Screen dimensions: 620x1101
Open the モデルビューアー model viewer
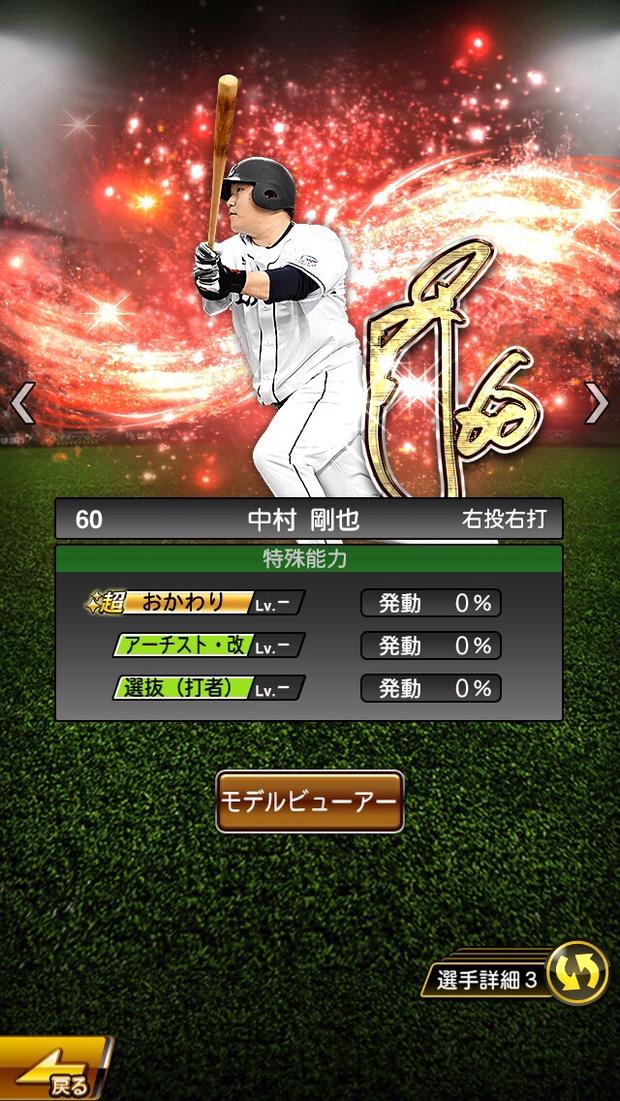pos(310,801)
